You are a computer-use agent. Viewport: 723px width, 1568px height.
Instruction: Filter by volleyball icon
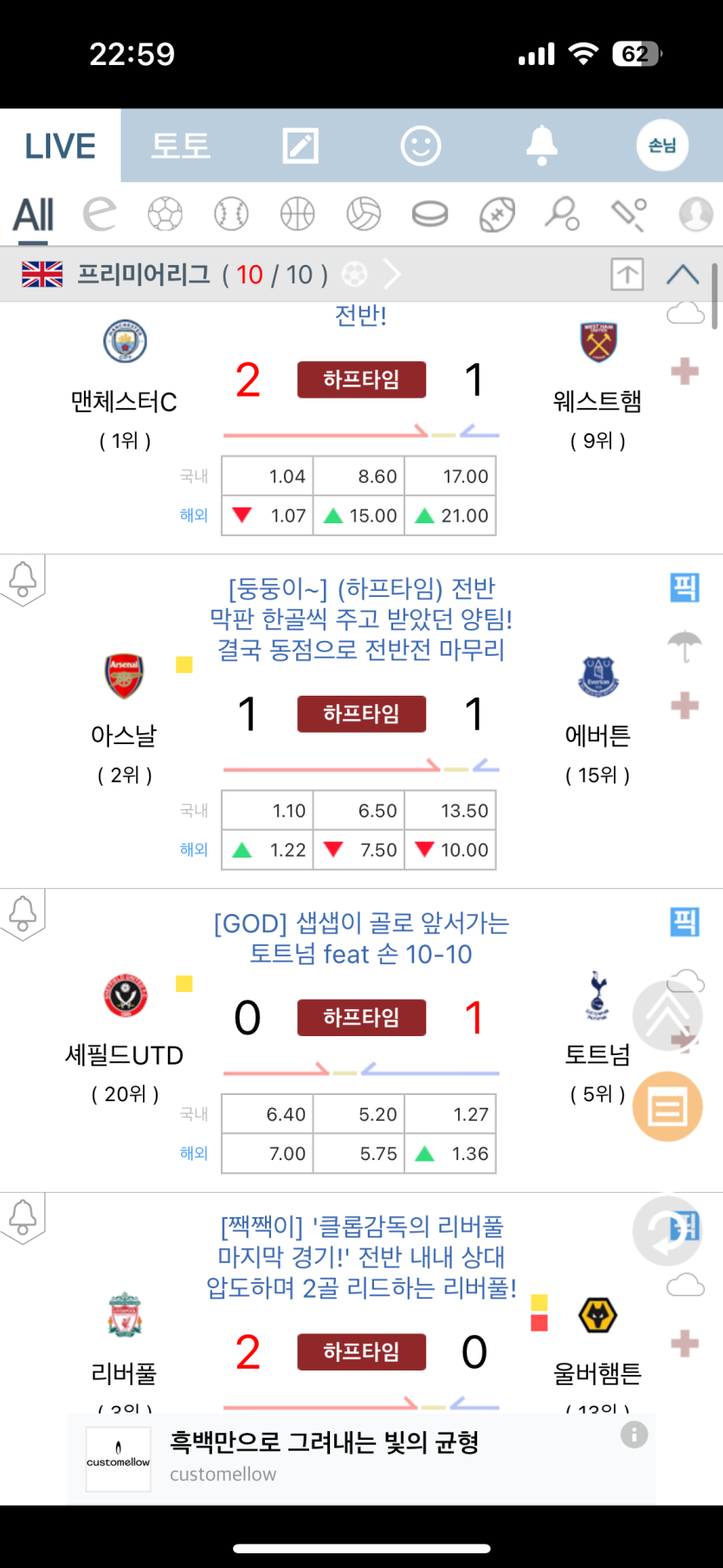pyautogui.click(x=364, y=214)
